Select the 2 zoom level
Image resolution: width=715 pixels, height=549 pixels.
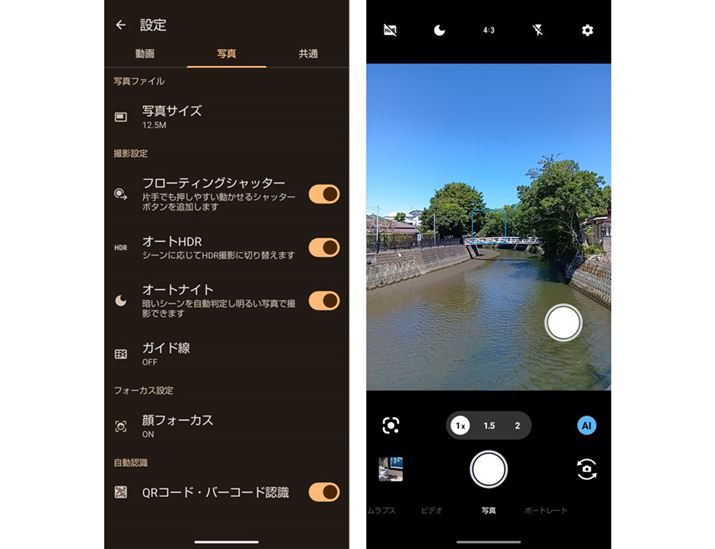click(517, 426)
